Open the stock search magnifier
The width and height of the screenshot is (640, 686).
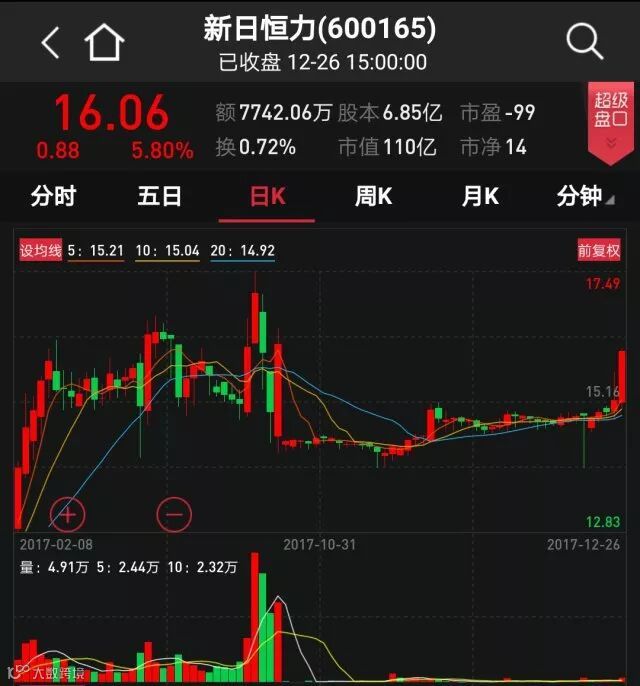[x=585, y=42]
